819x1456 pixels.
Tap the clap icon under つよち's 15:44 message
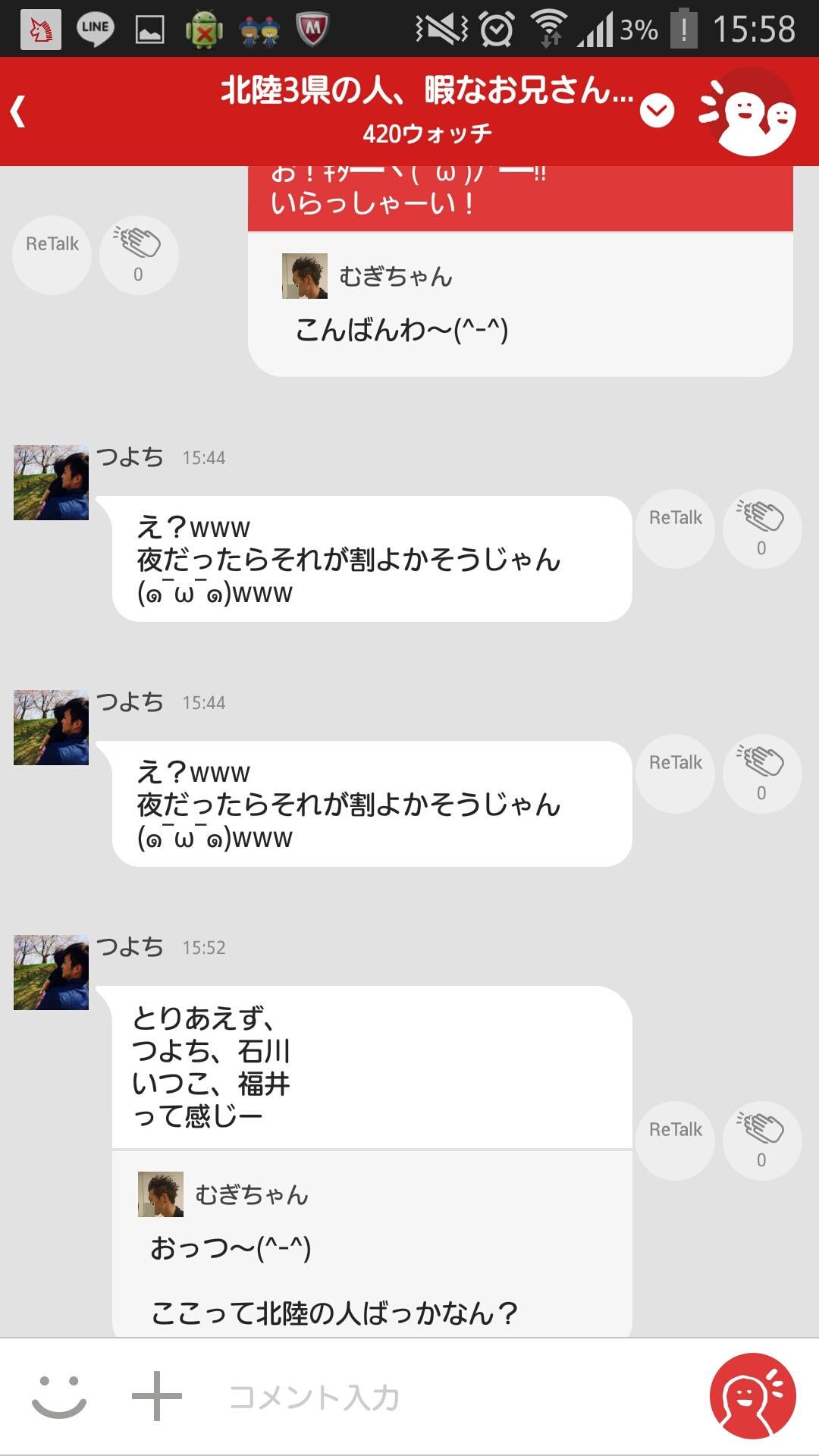pos(761,522)
